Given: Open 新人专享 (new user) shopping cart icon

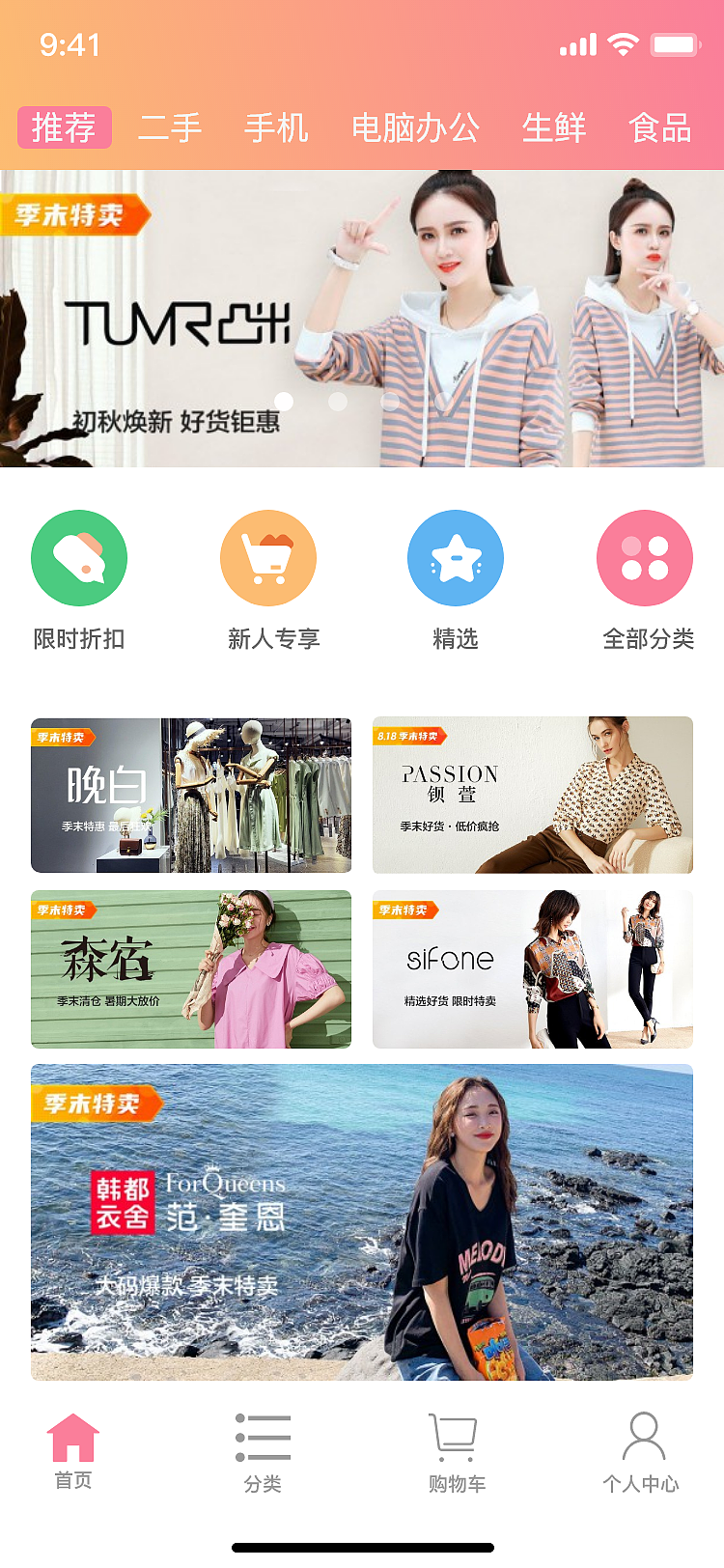Looking at the screenshot, I should tap(267, 557).
